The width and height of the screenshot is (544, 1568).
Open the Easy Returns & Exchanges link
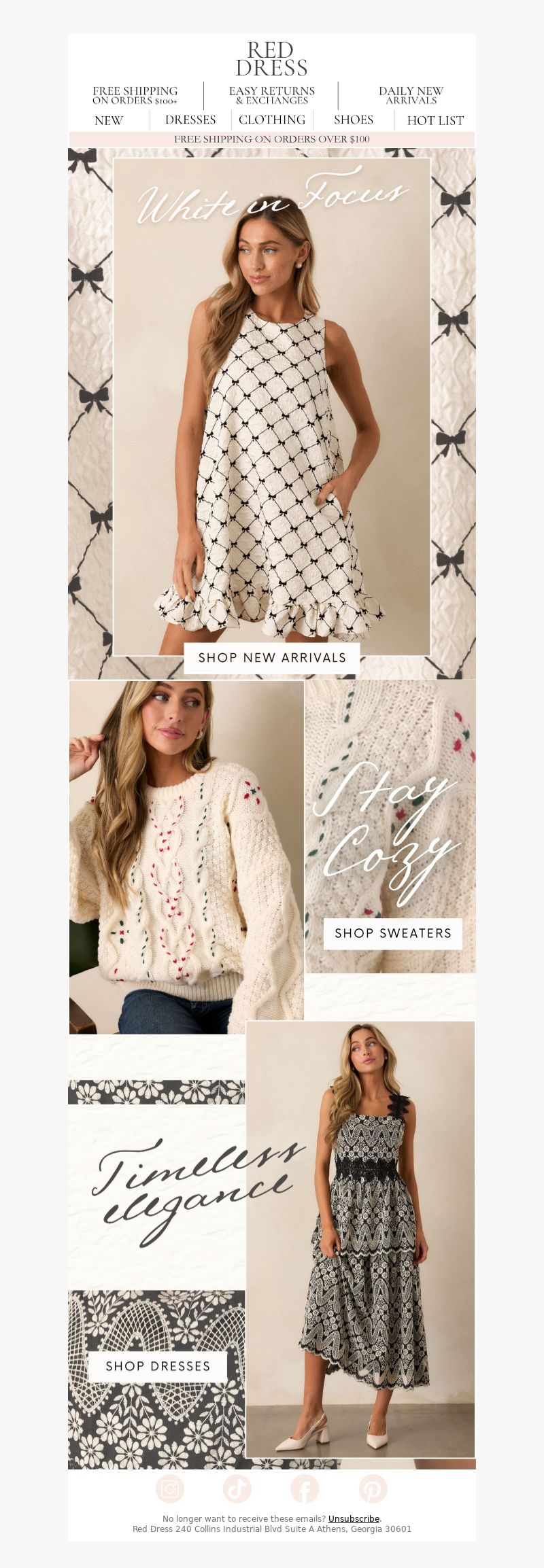[272, 95]
